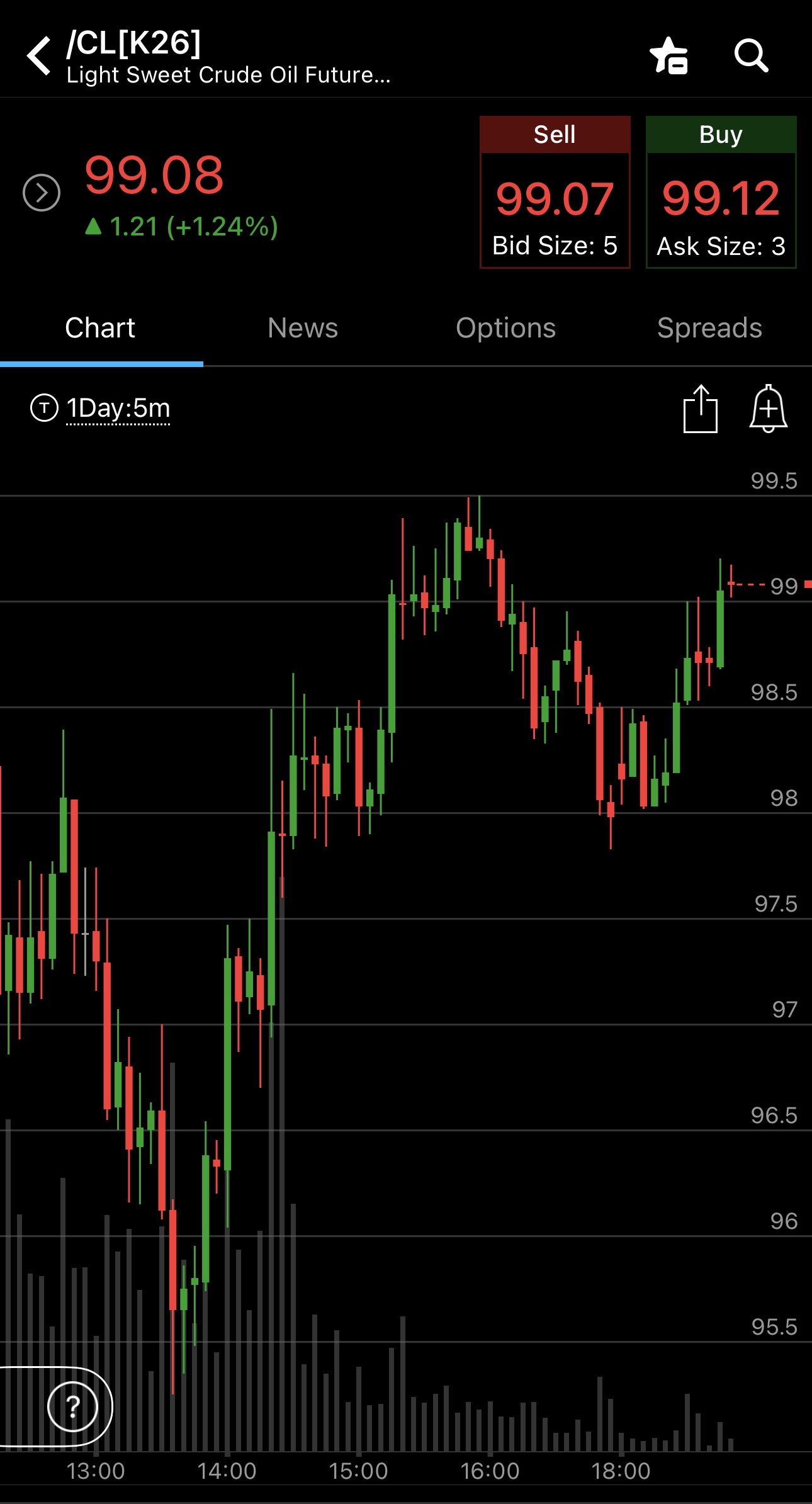View the Spreads tab
The height and width of the screenshot is (1504, 812).
pos(709,328)
